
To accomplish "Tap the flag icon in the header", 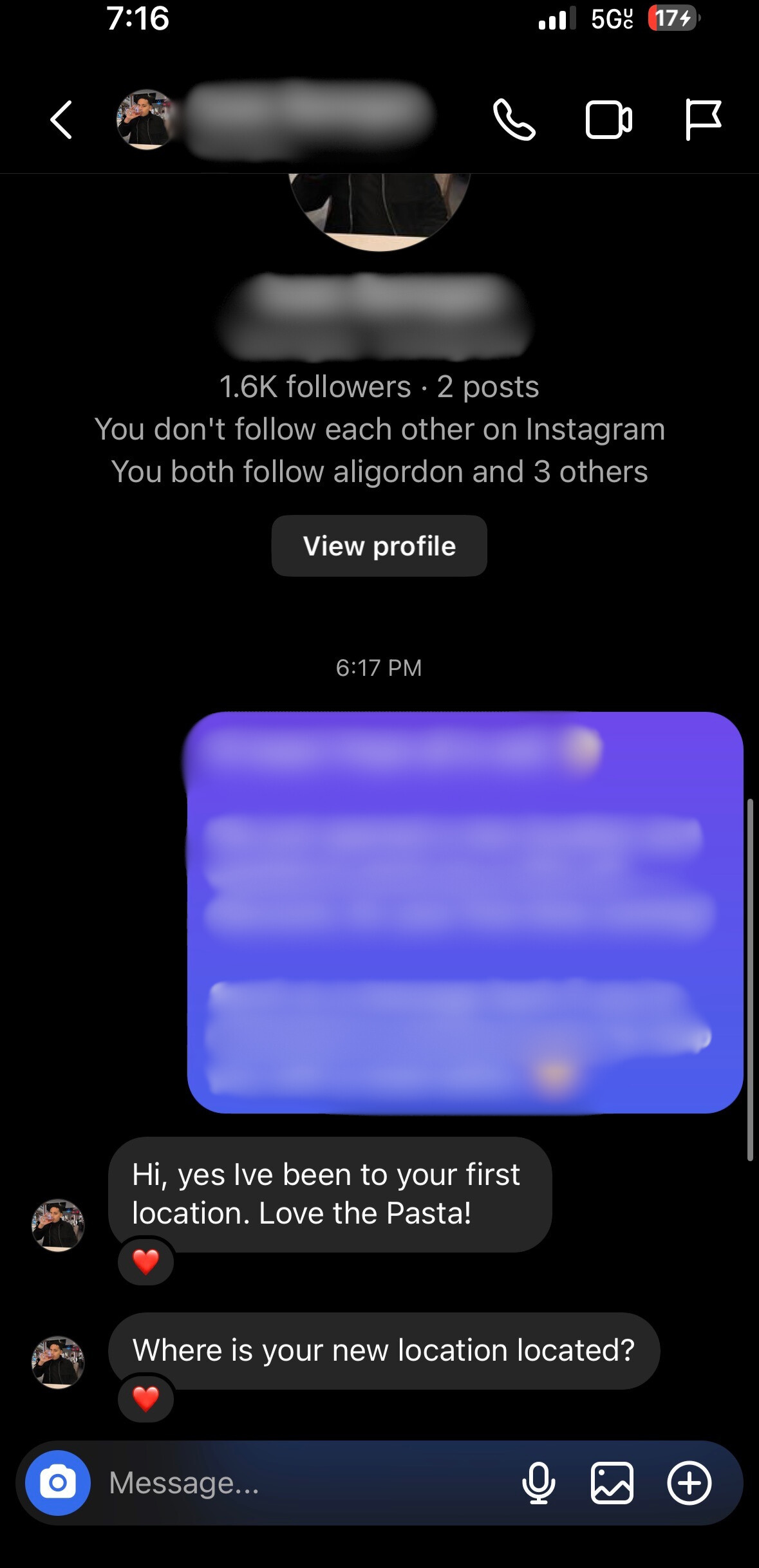I will [x=702, y=120].
